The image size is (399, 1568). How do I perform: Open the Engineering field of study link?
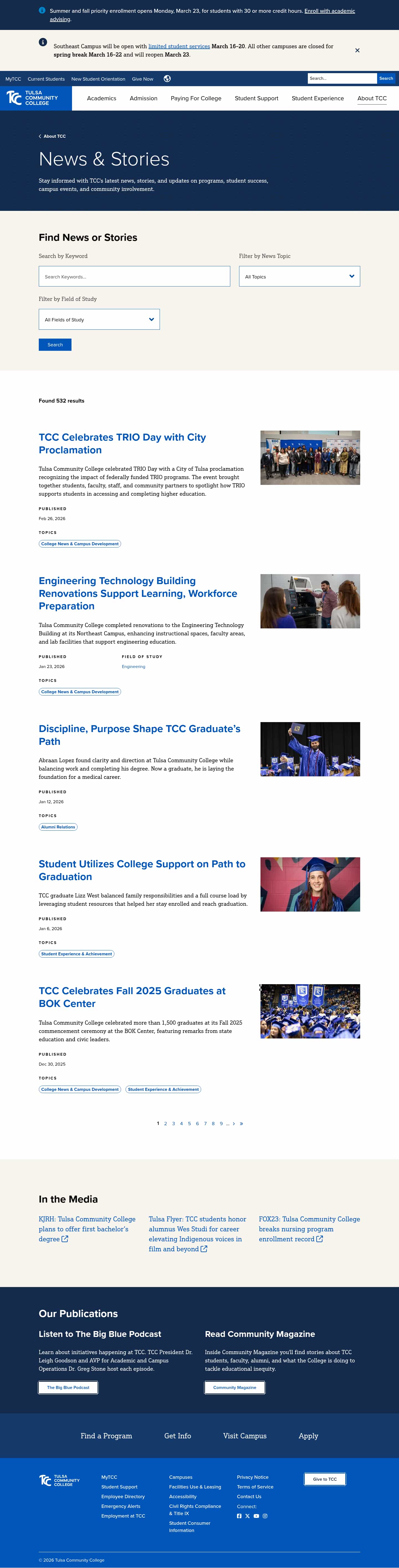click(133, 667)
